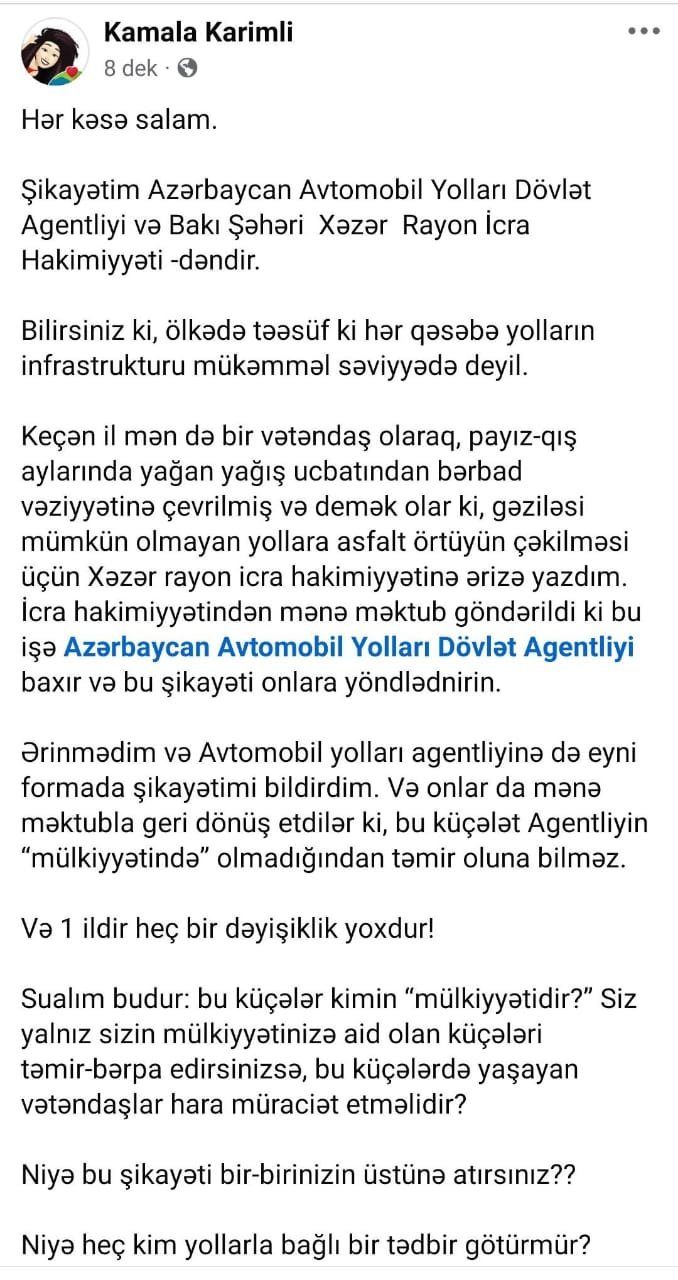Open Kamala Karimli's profile by name
This screenshot has width=678, height=1280.
coord(198,33)
